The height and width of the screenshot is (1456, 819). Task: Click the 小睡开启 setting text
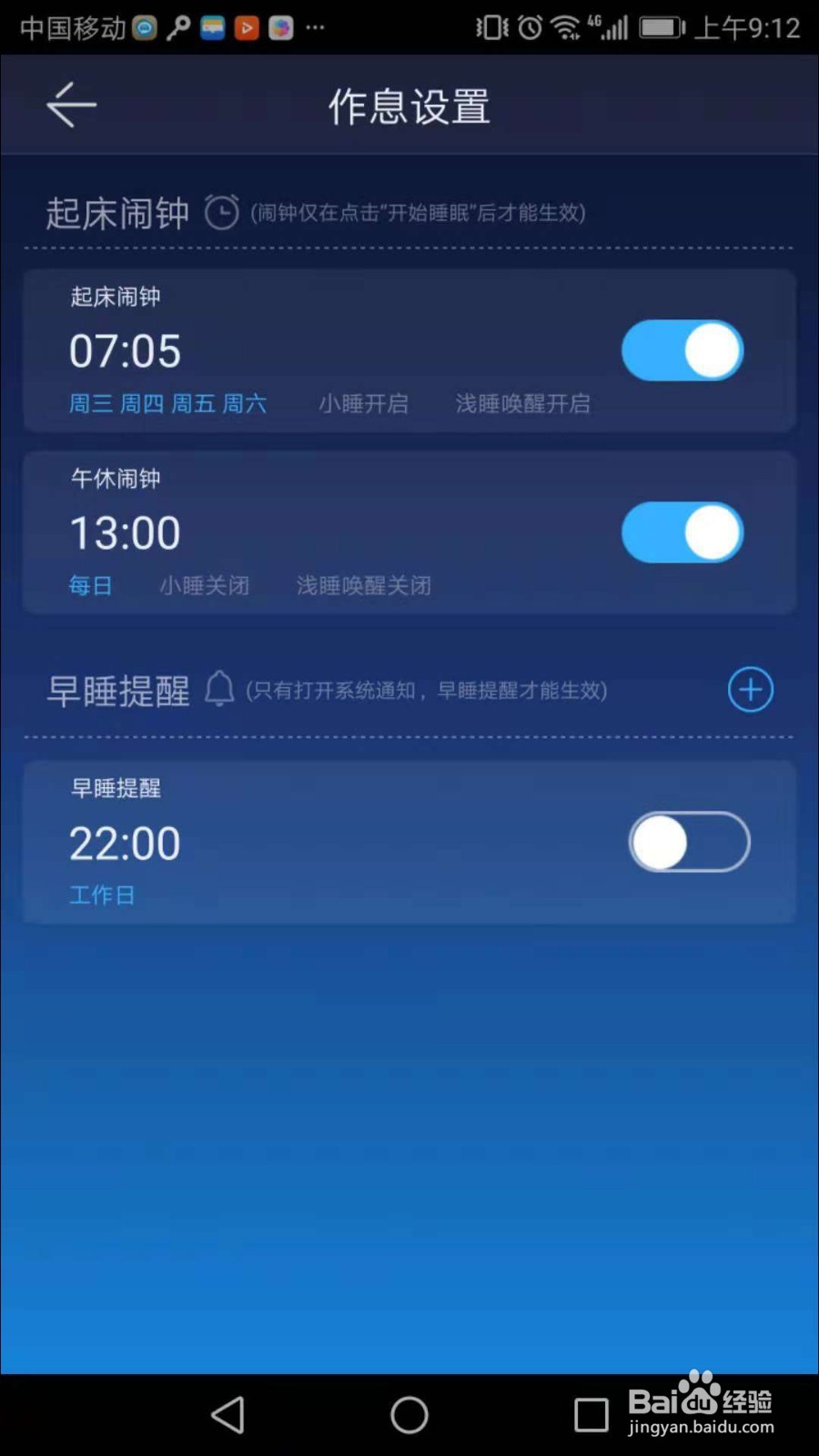coord(363,403)
